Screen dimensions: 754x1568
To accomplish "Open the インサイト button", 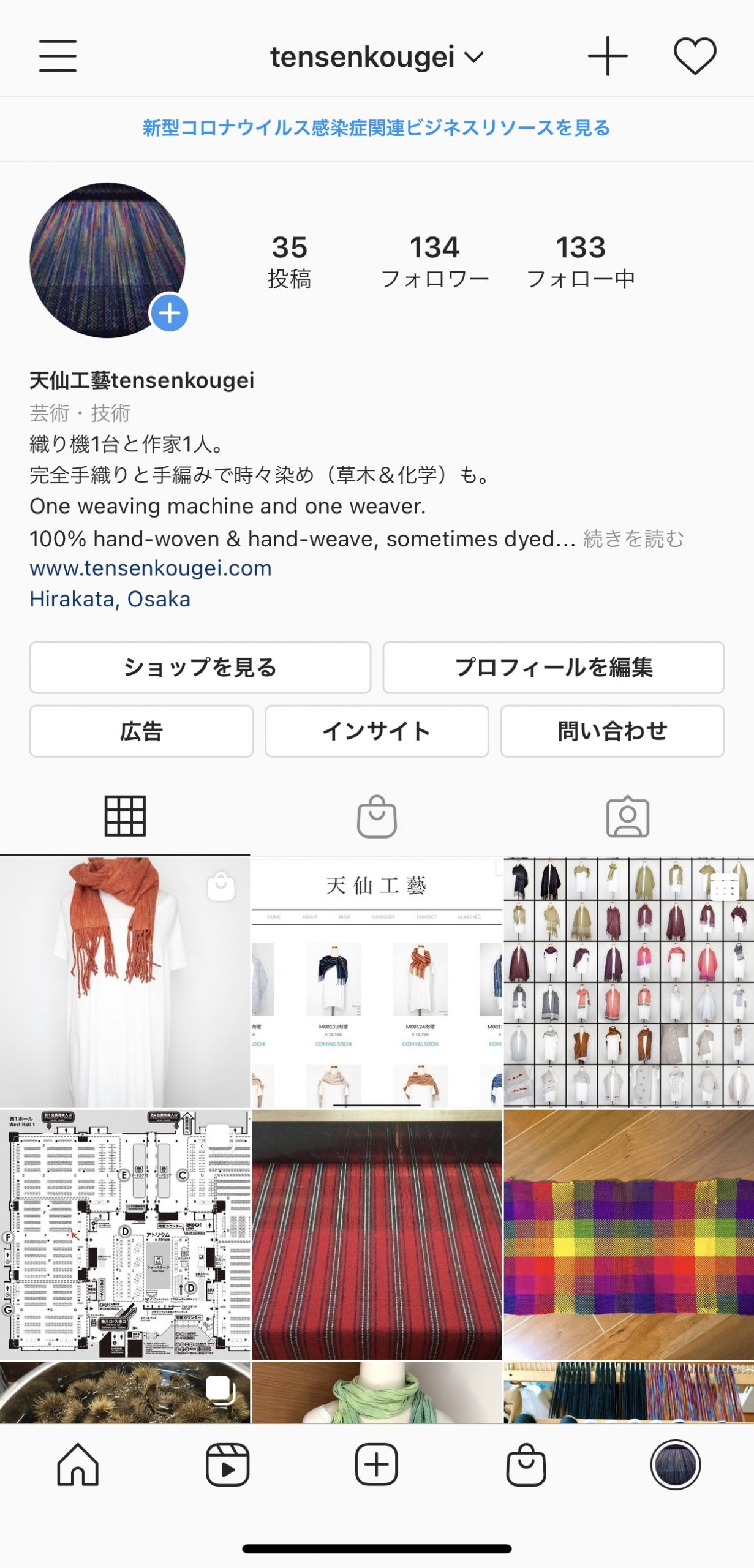I will (376, 731).
